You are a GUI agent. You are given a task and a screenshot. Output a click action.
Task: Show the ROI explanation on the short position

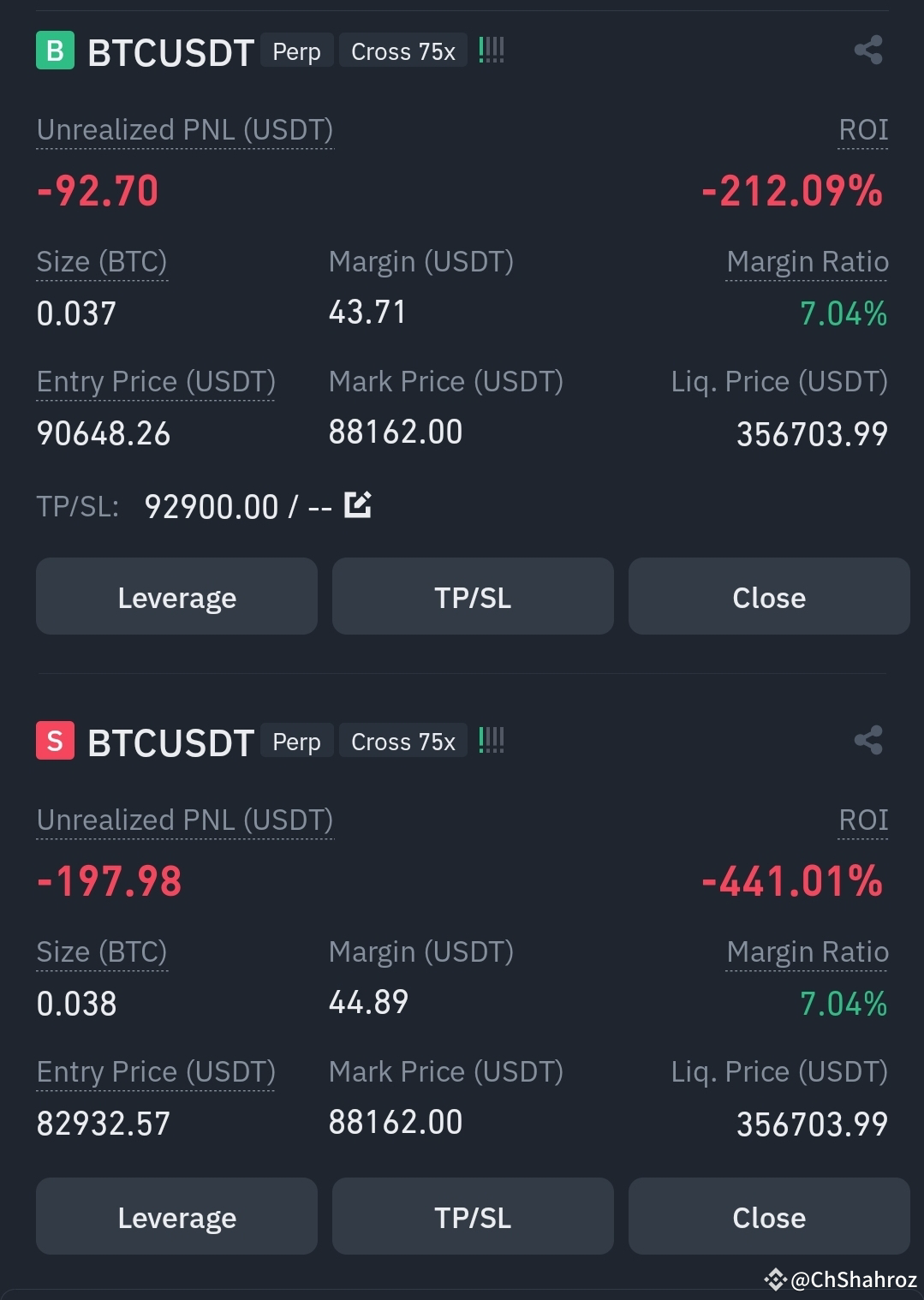click(863, 820)
